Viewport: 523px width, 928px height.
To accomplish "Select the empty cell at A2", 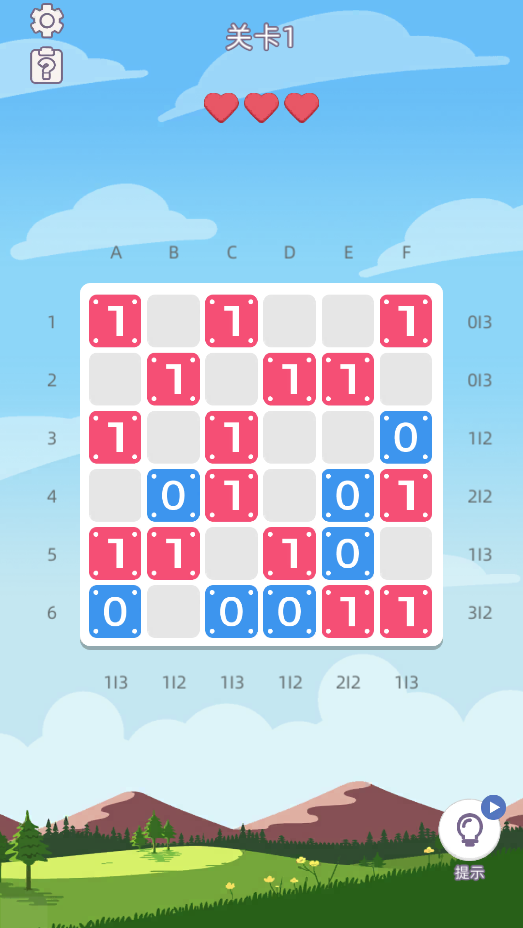I will (115, 379).
